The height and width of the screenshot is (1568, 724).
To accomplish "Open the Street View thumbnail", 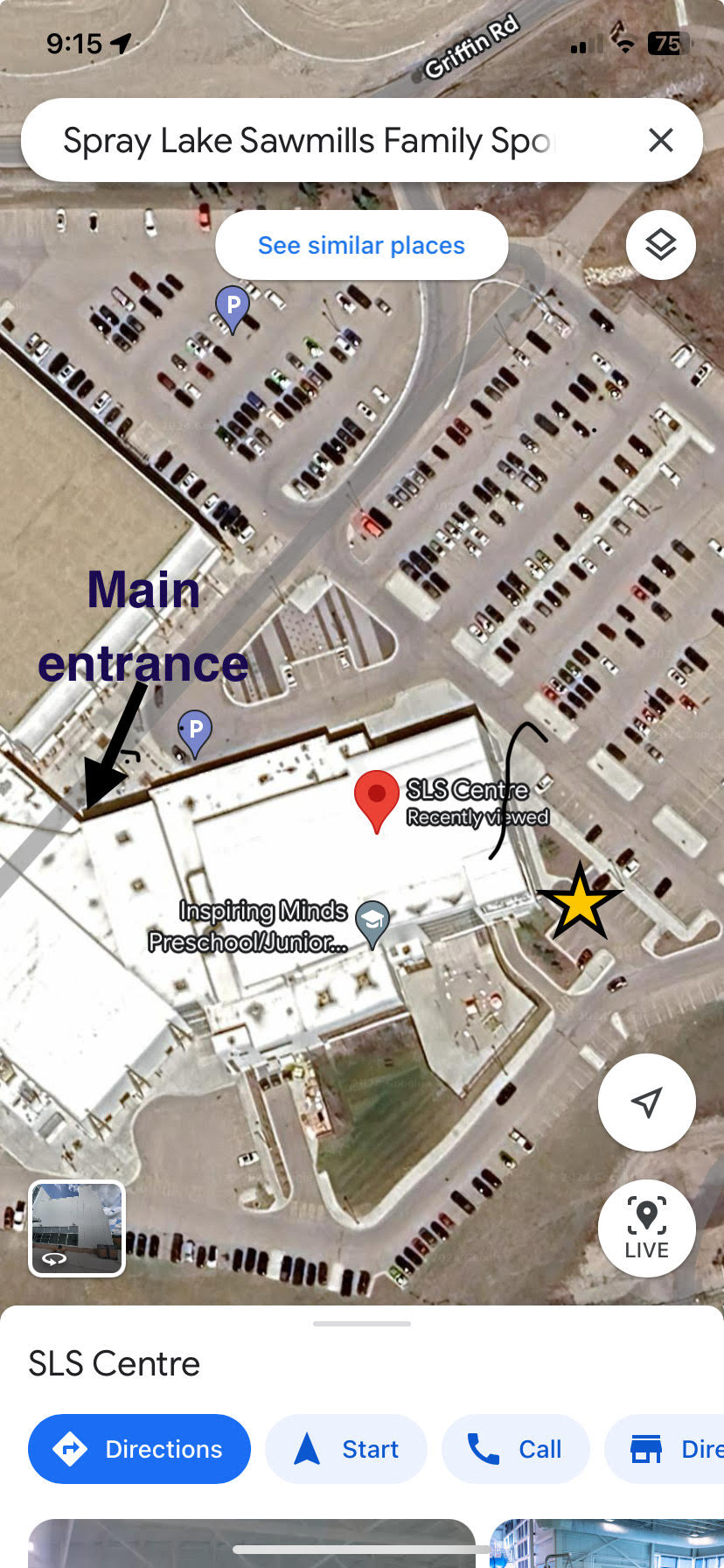I will click(77, 1228).
